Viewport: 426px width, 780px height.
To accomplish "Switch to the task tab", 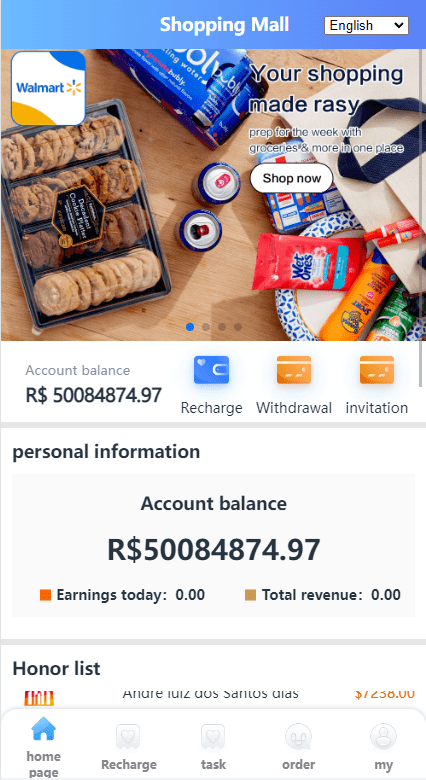I will pos(213,747).
